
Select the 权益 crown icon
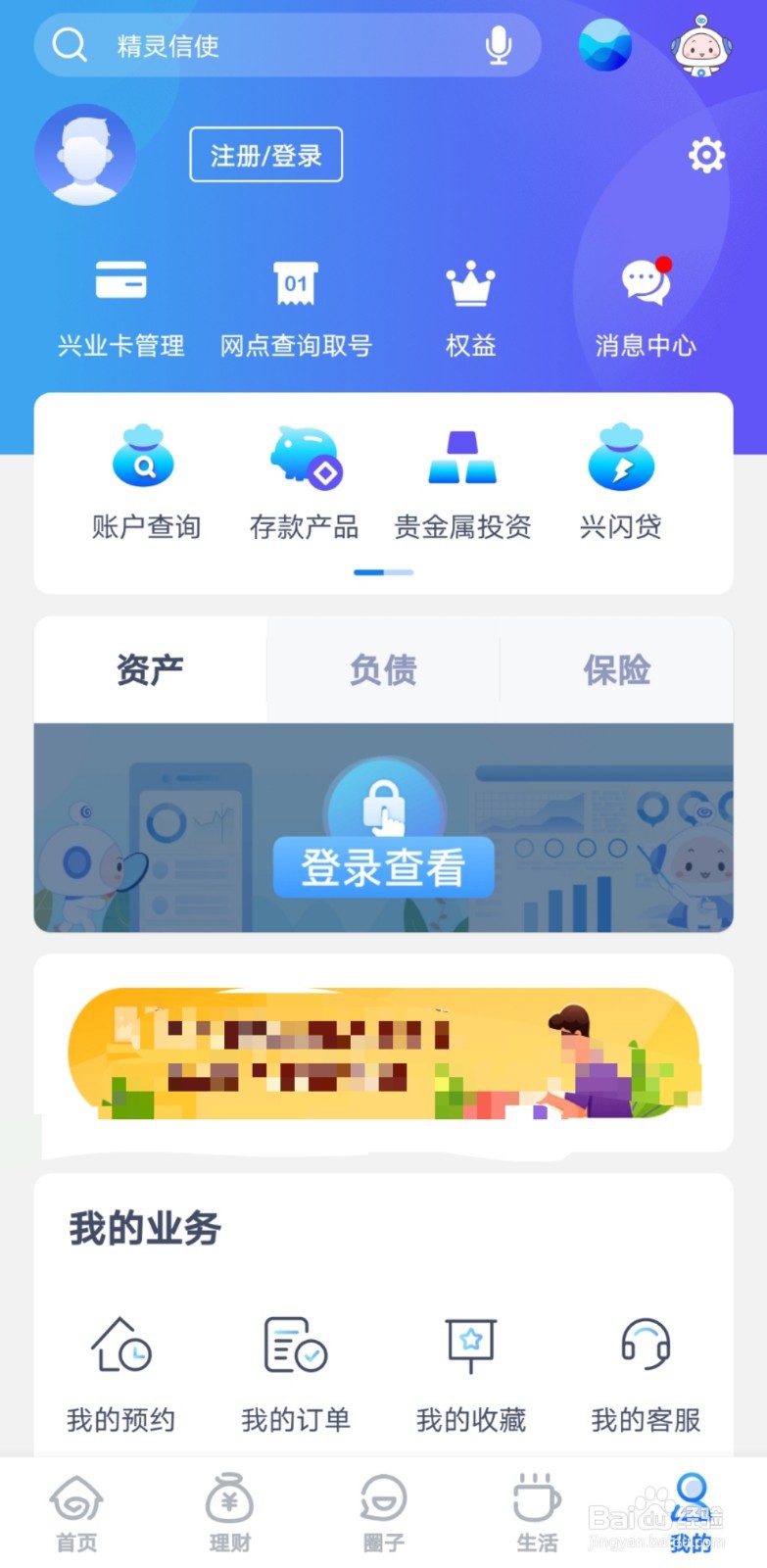click(x=470, y=304)
